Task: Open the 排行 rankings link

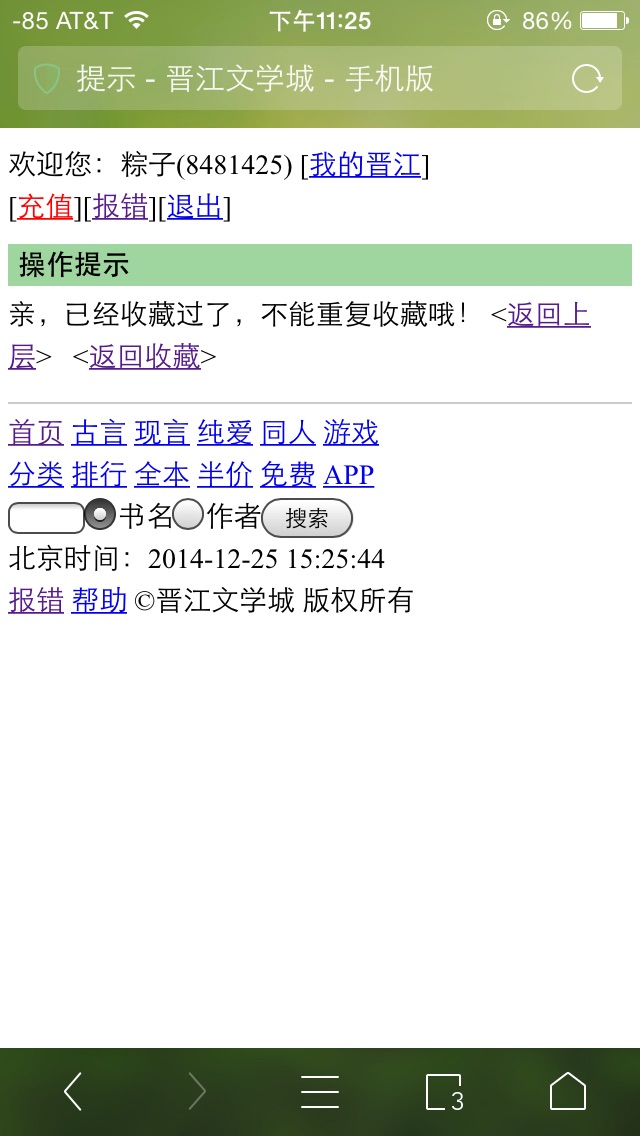Action: tap(99, 475)
